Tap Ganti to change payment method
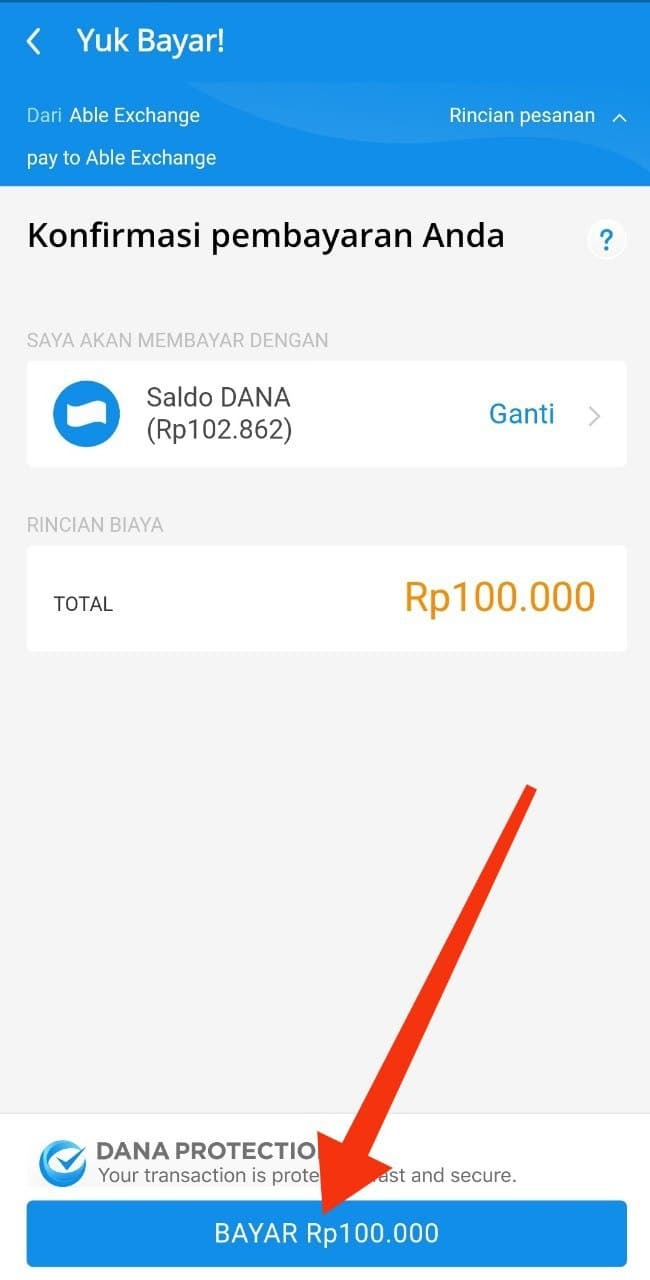650x1280 pixels. pyautogui.click(x=521, y=414)
